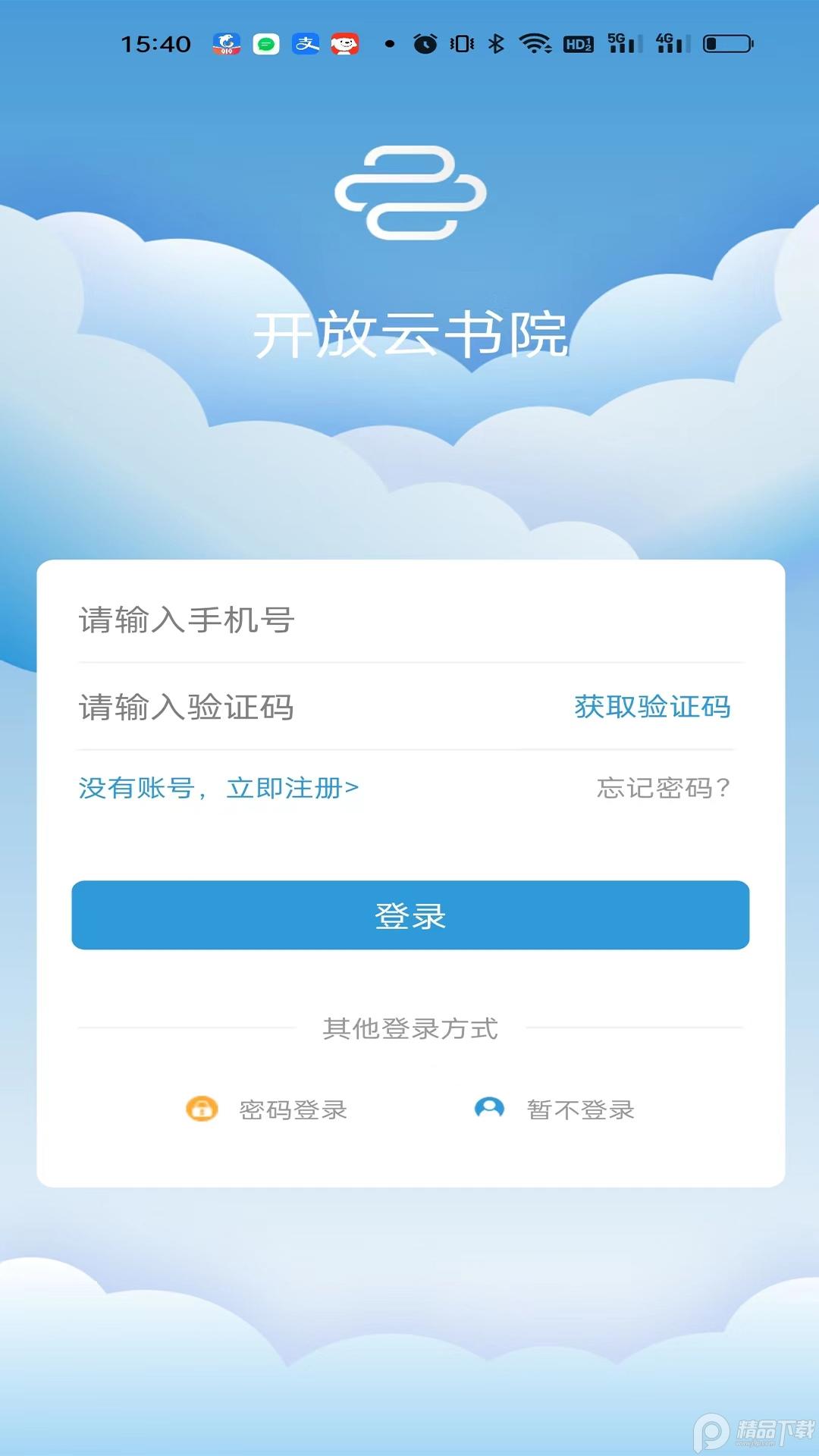This screenshot has height=1456, width=819.
Task: Click the 开放云书院 cloud logo
Action: [x=409, y=192]
